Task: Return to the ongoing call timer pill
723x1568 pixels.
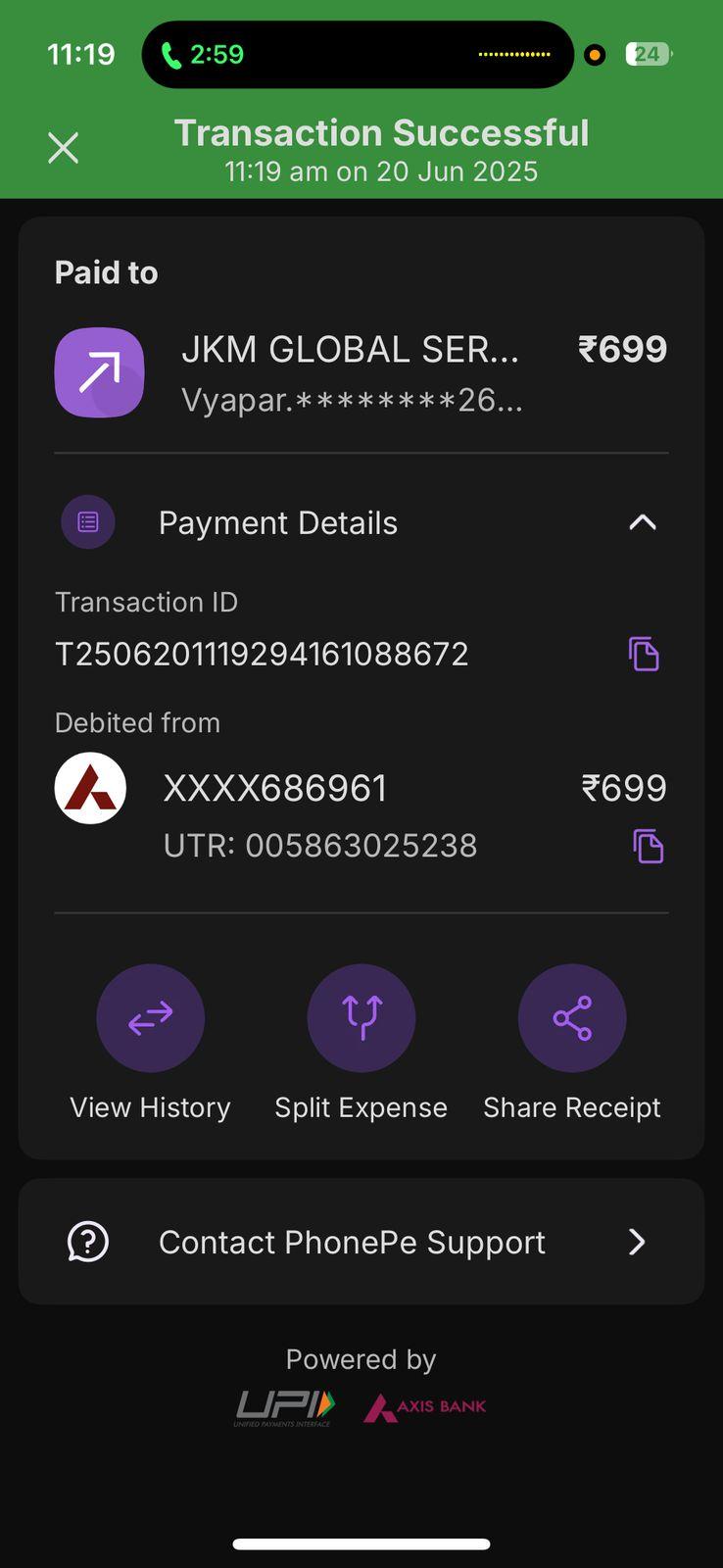Action: click(x=358, y=55)
